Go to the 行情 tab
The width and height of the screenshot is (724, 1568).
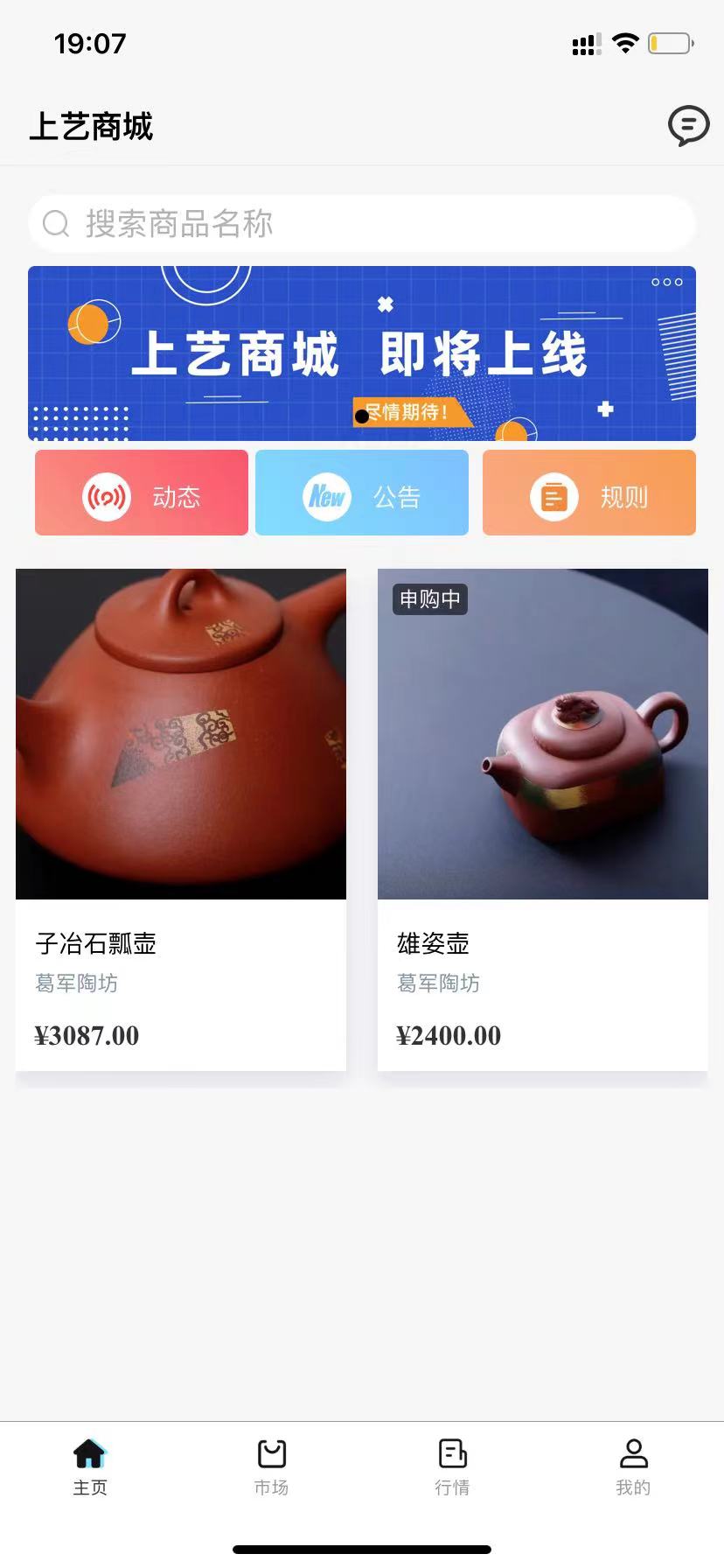tap(452, 1468)
